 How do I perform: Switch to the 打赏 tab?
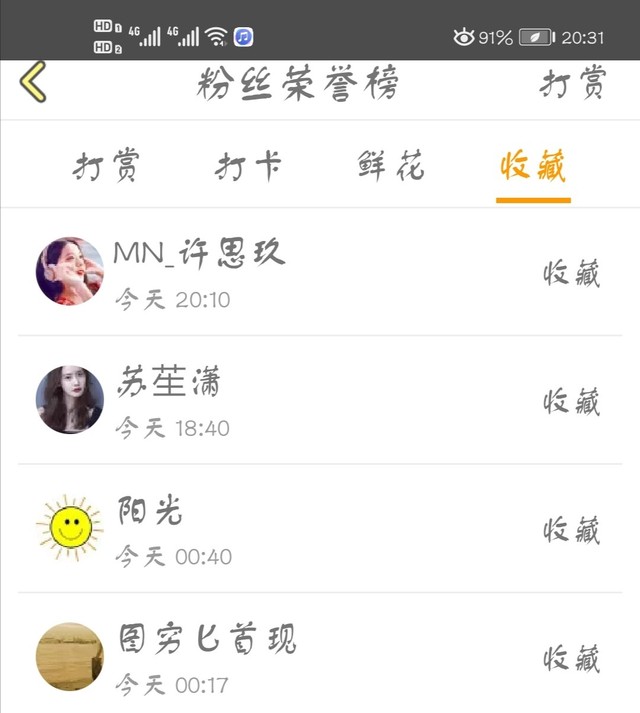[106, 167]
